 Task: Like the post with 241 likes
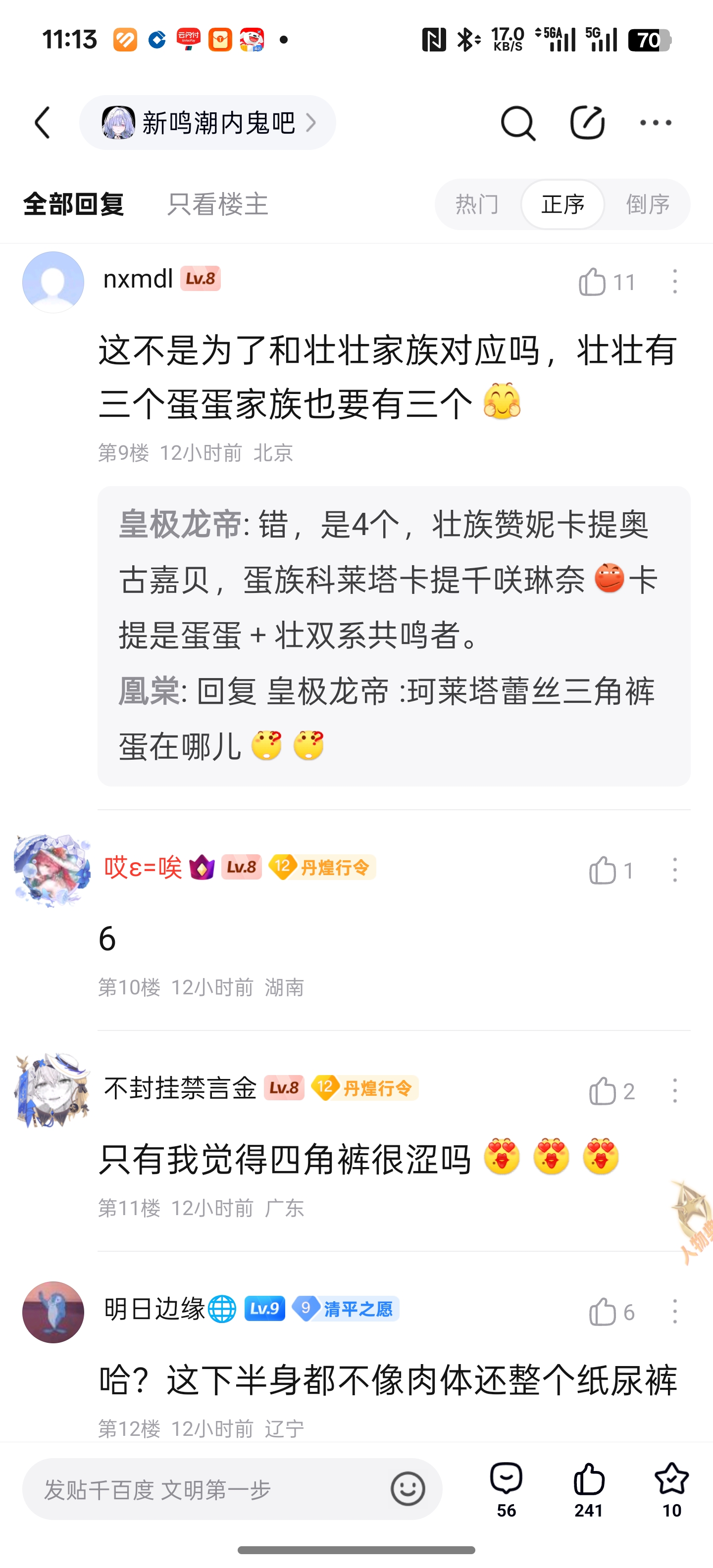pyautogui.click(x=589, y=1488)
